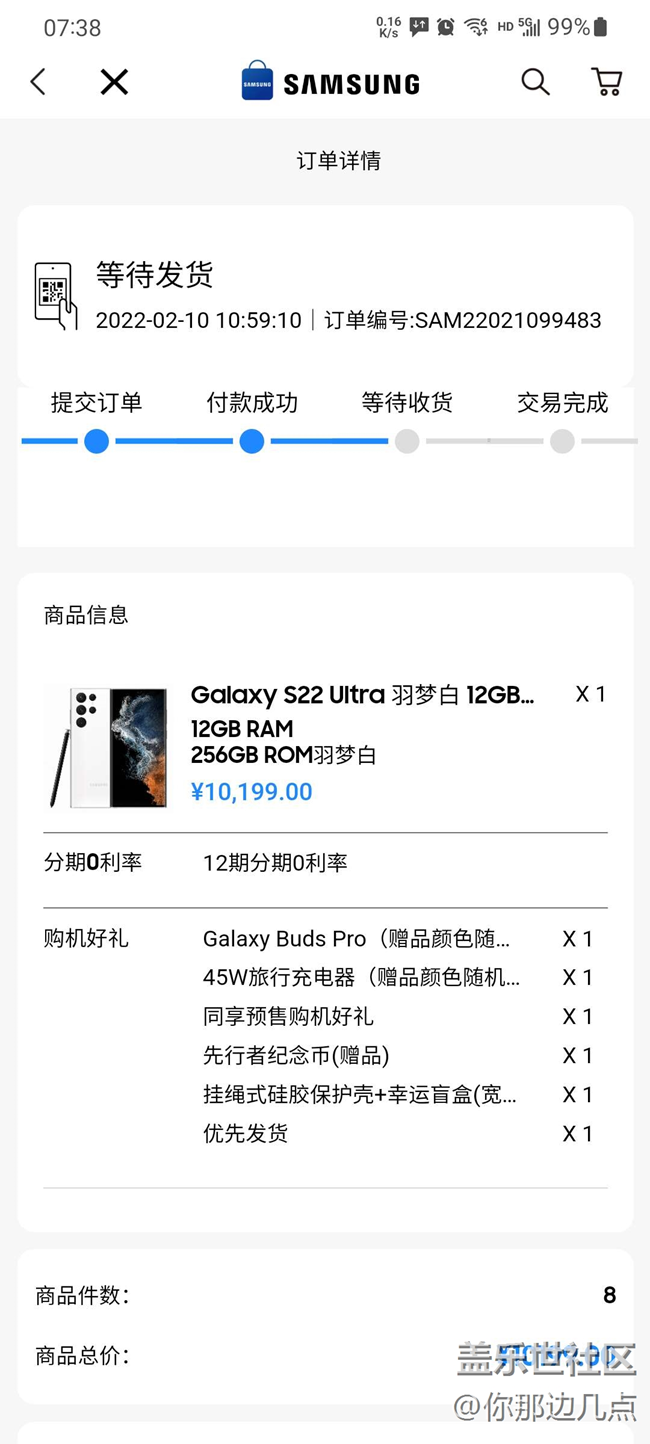The width and height of the screenshot is (650, 1444).
Task: Open the Galaxy S22 Ultra product
Action: click(361, 695)
